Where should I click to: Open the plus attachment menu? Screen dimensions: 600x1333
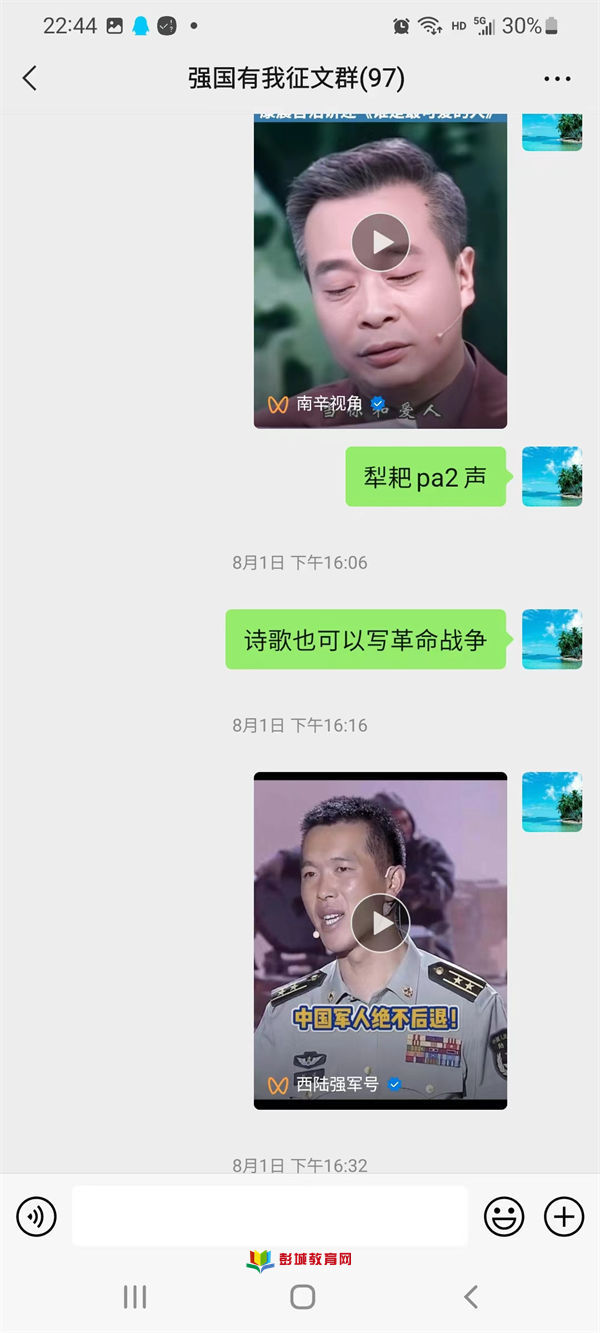click(564, 1216)
